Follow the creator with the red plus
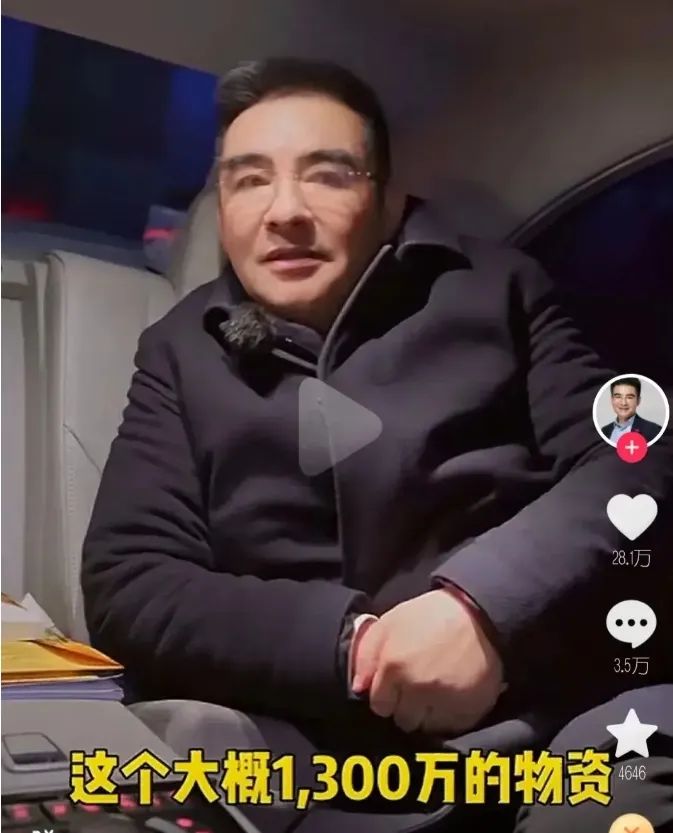The height and width of the screenshot is (833, 673). click(x=631, y=447)
